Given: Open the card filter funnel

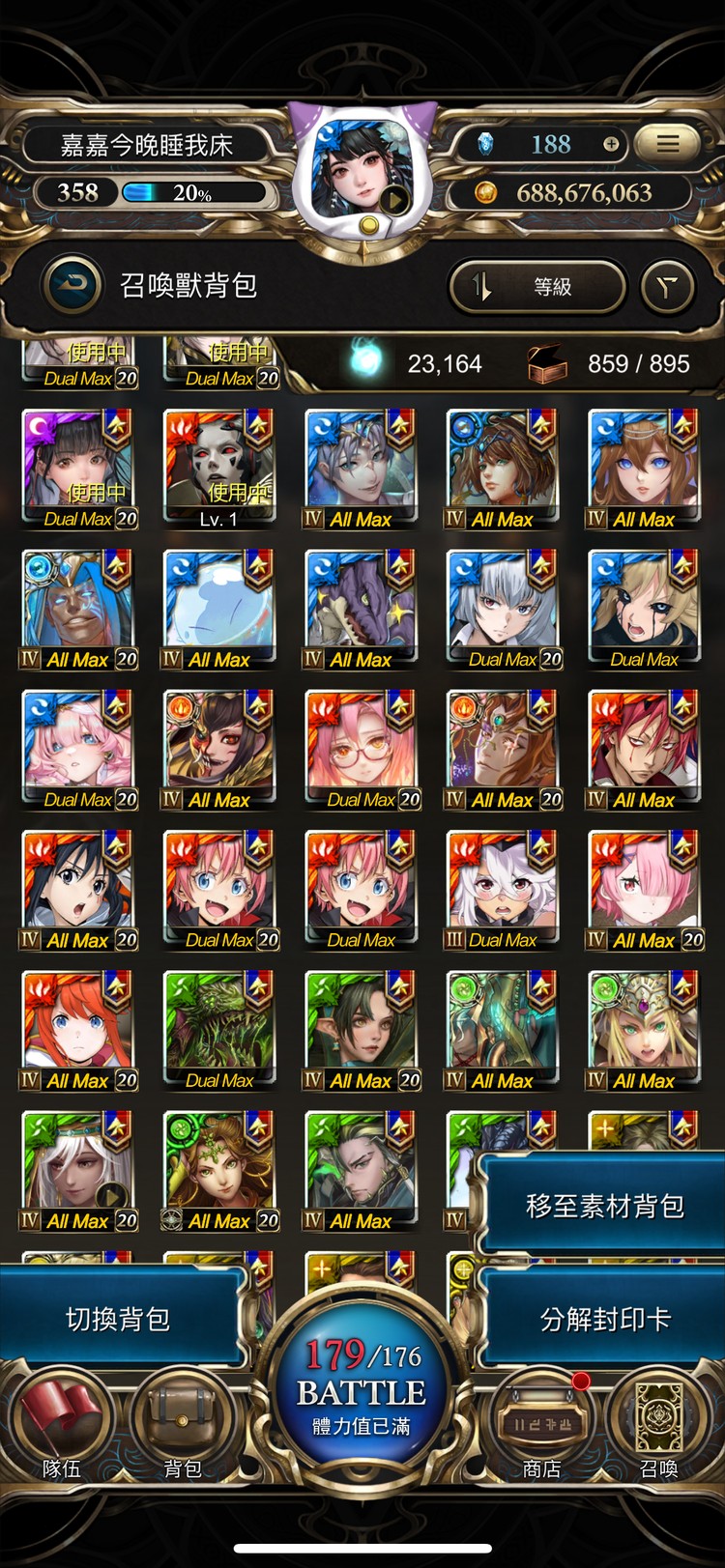Looking at the screenshot, I should coord(667,286).
